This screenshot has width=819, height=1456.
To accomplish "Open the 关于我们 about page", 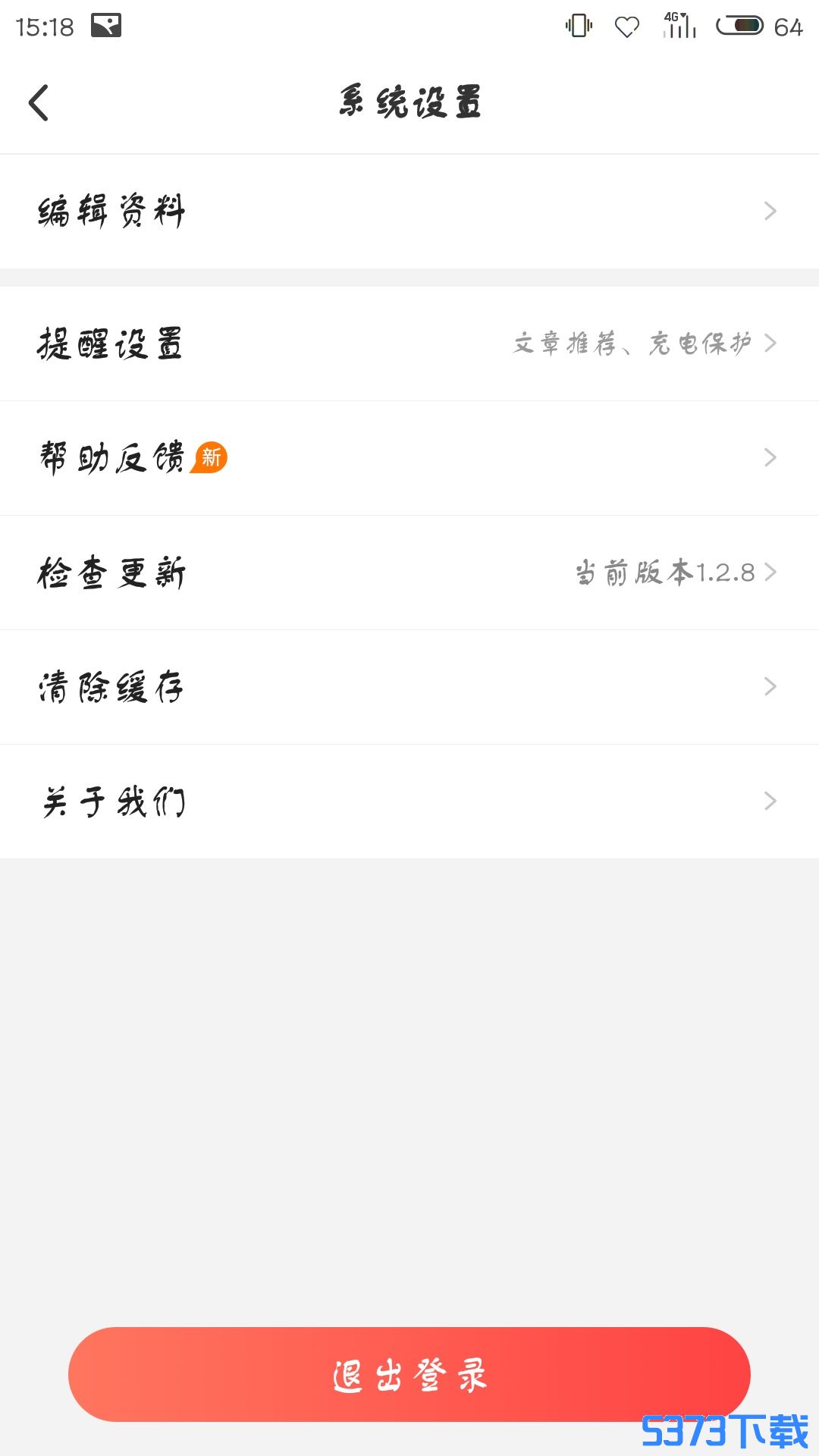I will click(x=409, y=802).
